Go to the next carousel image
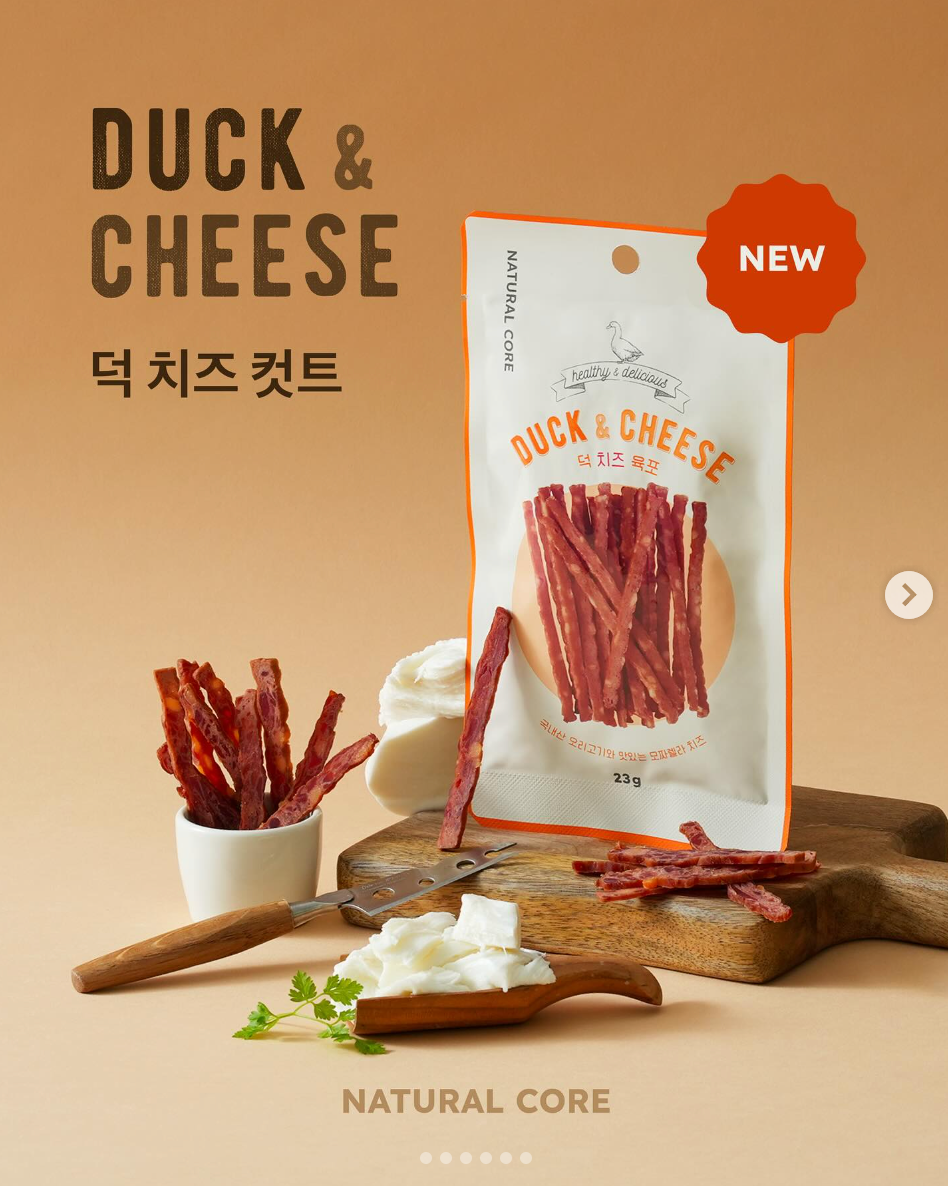 pyautogui.click(x=908, y=595)
